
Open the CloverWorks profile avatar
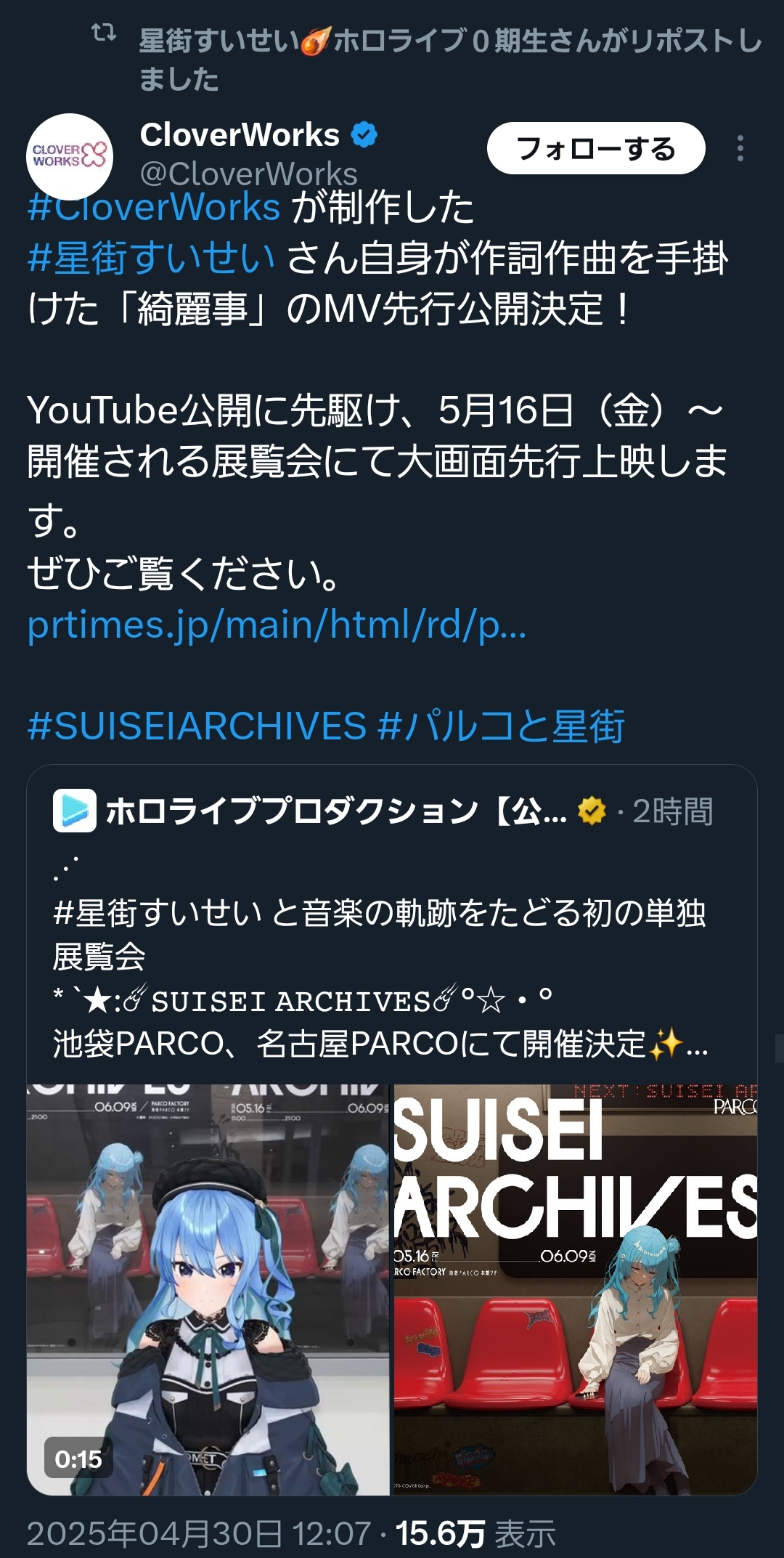pyautogui.click(x=70, y=156)
